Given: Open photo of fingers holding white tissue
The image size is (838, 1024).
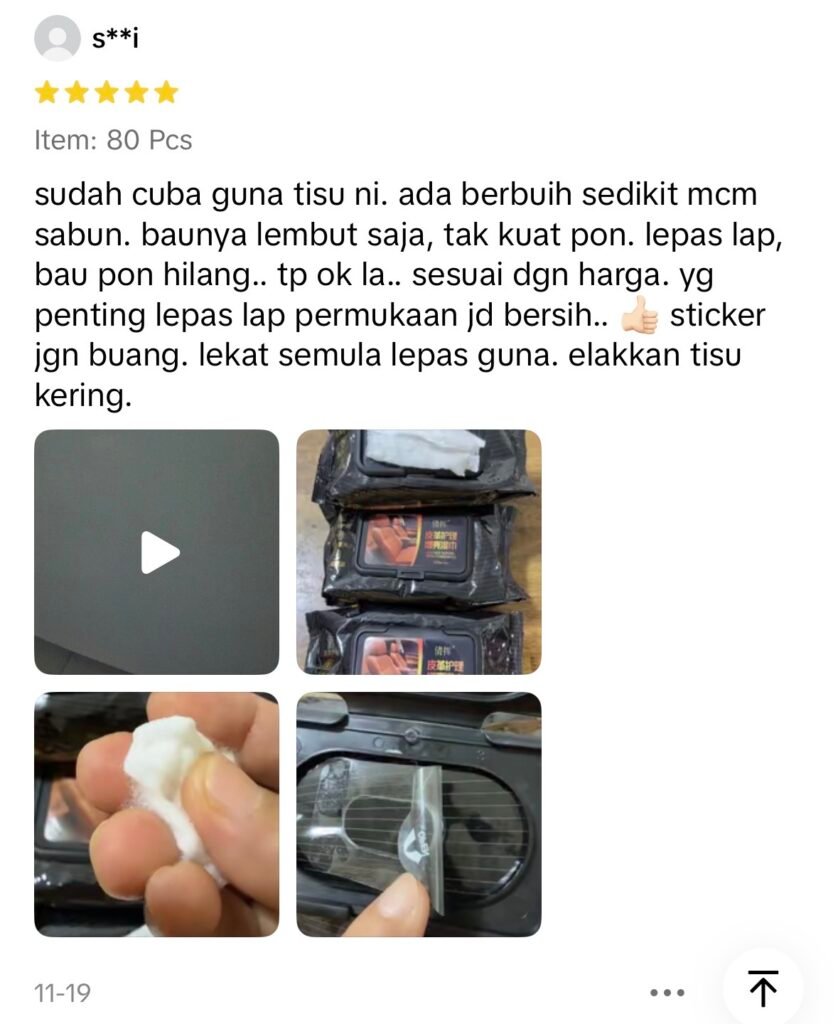Looking at the screenshot, I should click(x=157, y=814).
